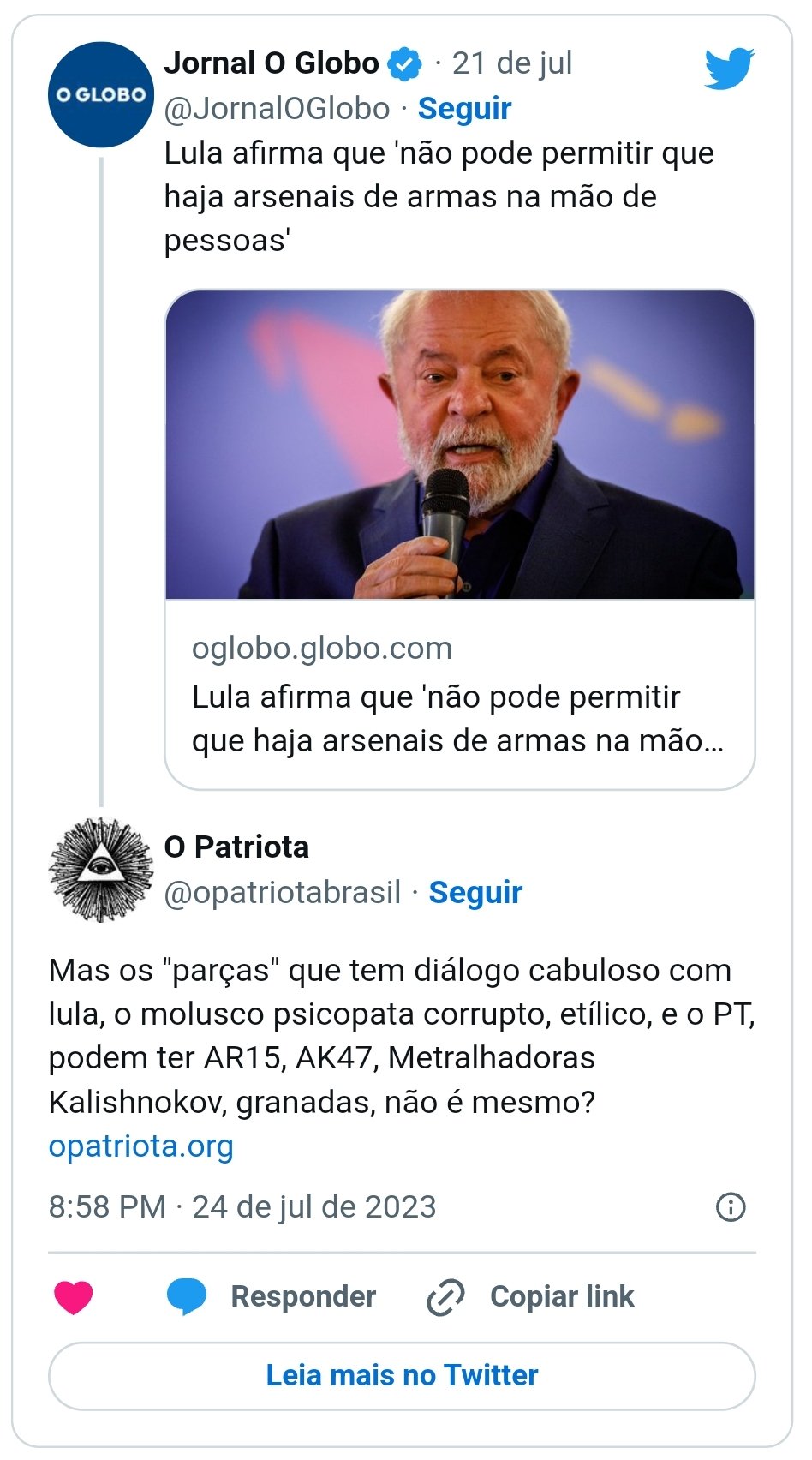Open O Patriota profile avatar
812x1460 pixels.
[x=101, y=870]
